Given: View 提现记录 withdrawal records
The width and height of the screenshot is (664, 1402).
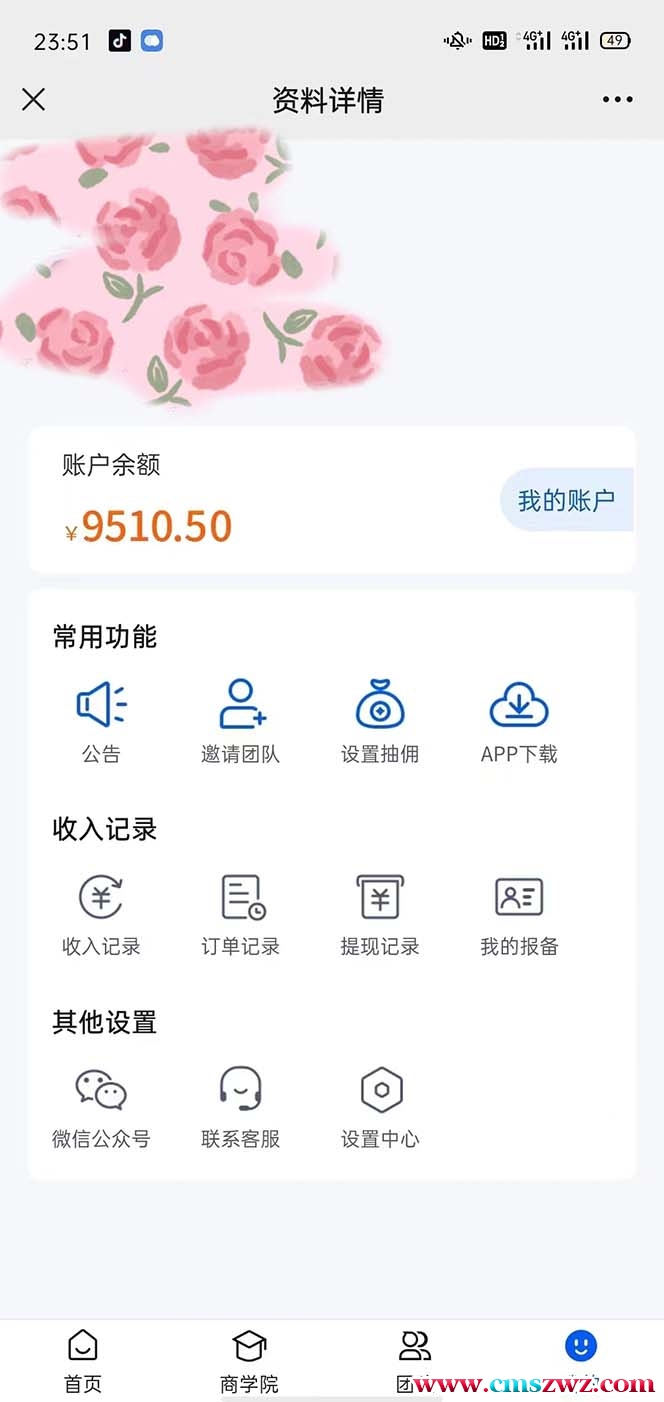Looking at the screenshot, I should click(380, 913).
